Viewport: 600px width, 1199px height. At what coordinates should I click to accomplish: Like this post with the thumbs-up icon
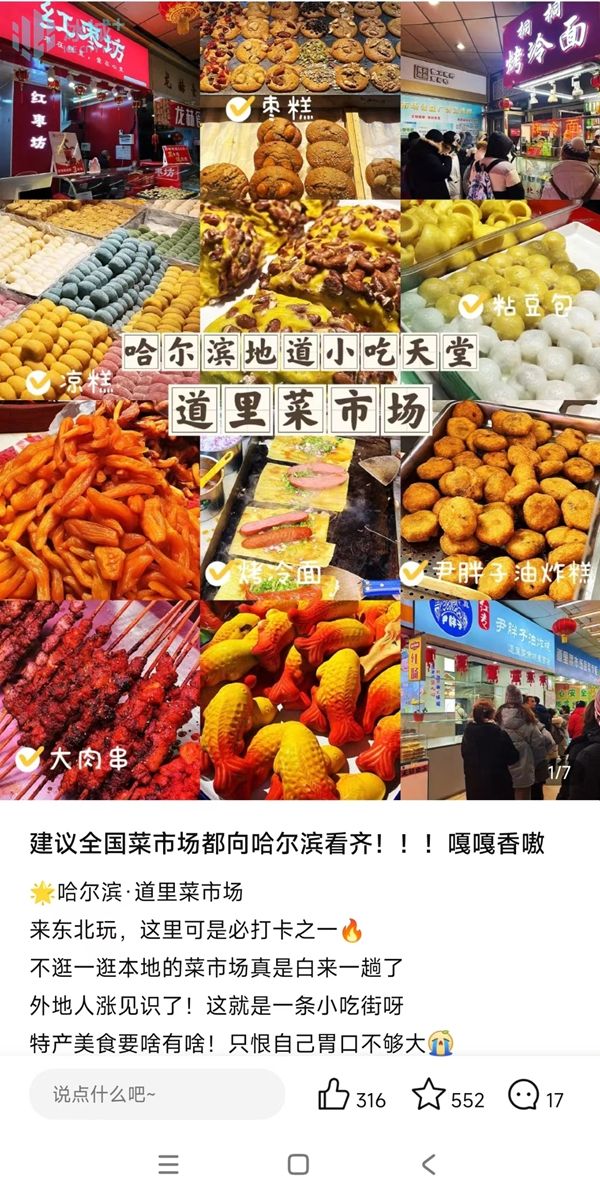[334, 1095]
